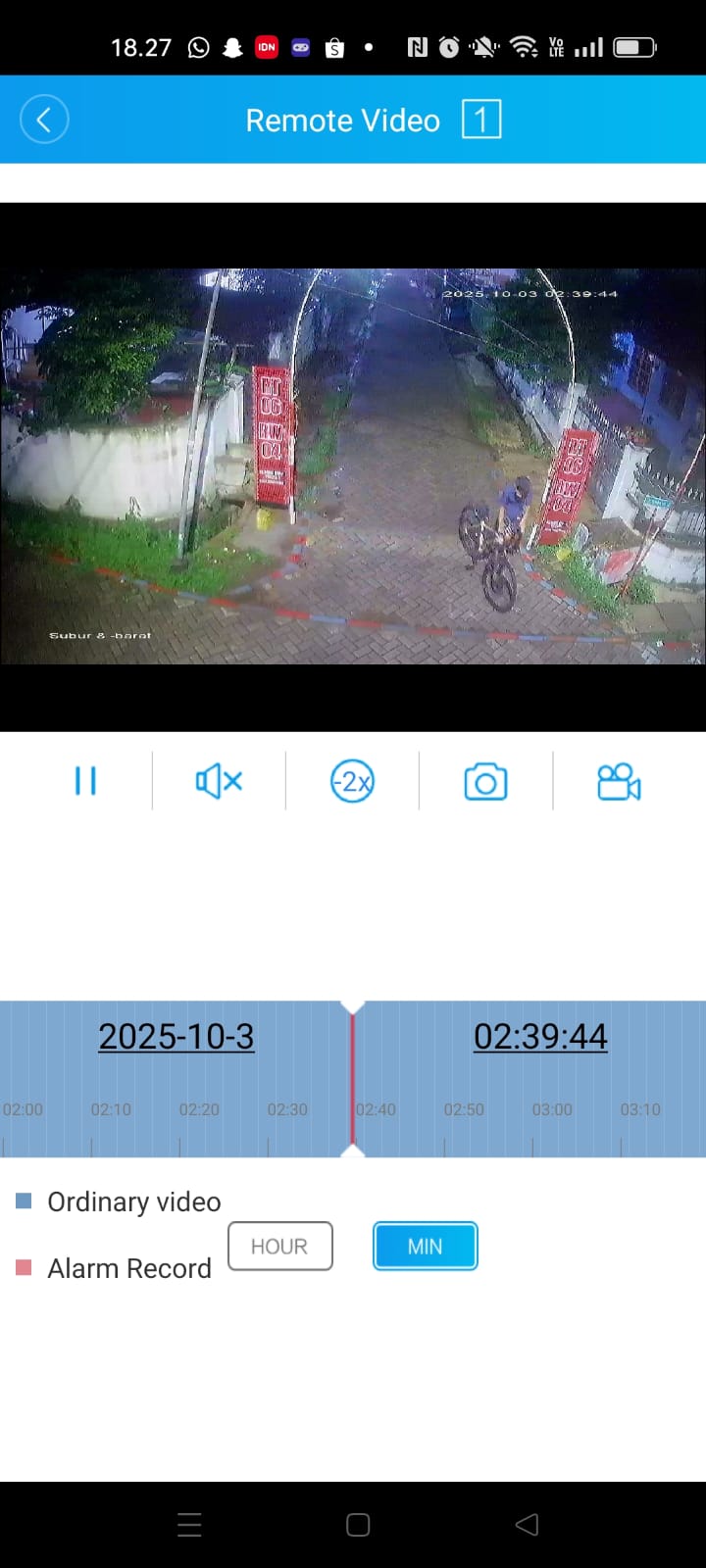Start recording with the video camera icon

[x=619, y=781]
